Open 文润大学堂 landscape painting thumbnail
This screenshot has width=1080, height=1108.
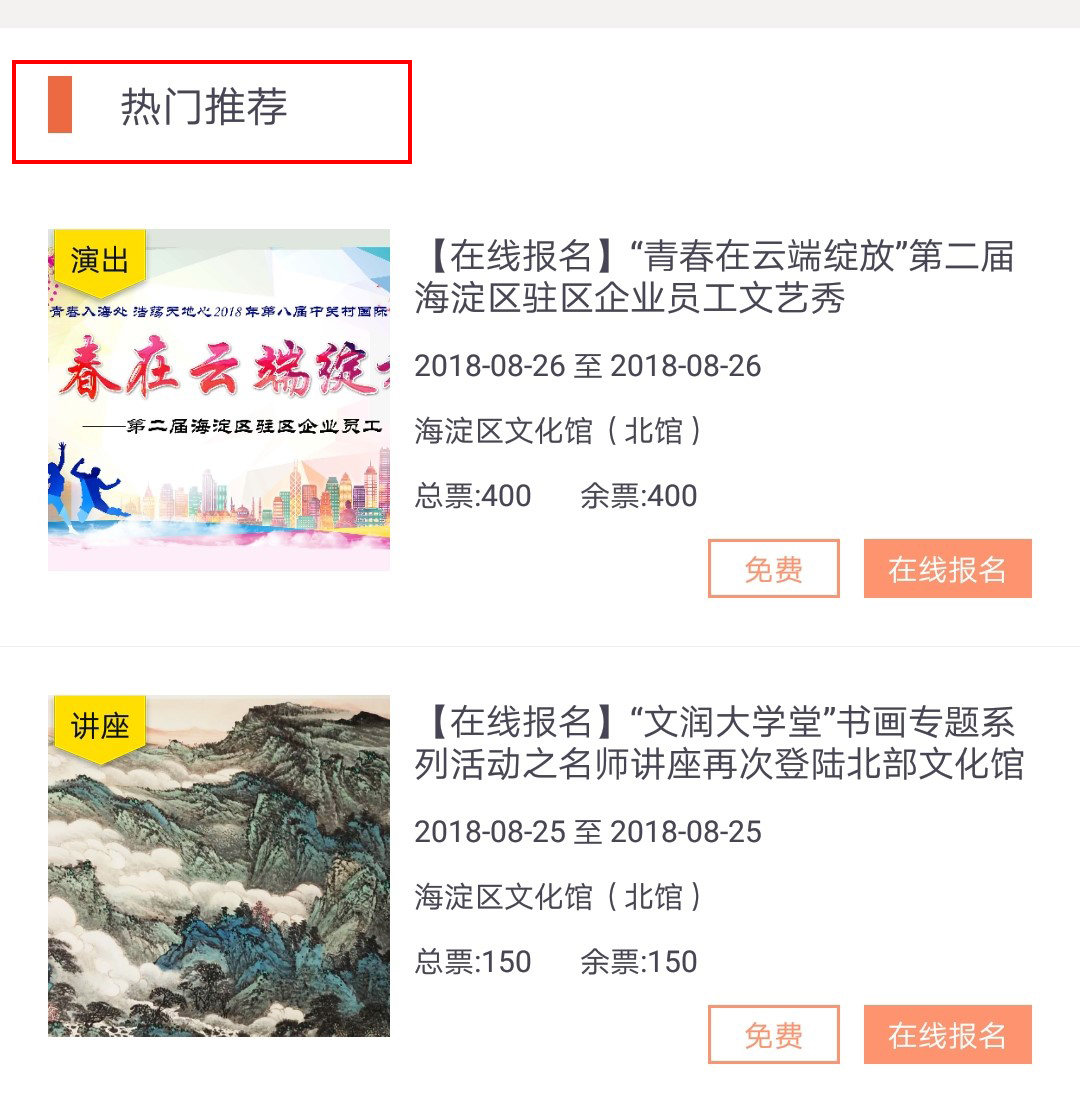tap(219, 866)
